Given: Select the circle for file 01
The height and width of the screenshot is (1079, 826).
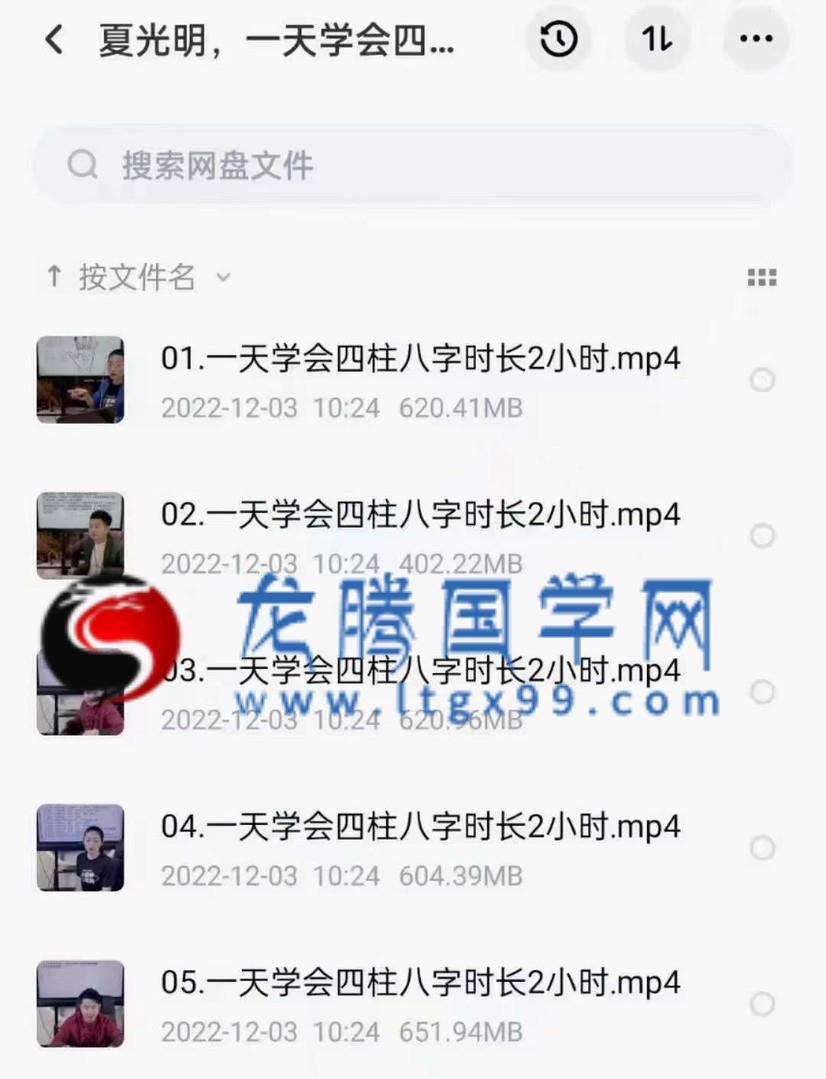Looking at the screenshot, I should point(762,380).
